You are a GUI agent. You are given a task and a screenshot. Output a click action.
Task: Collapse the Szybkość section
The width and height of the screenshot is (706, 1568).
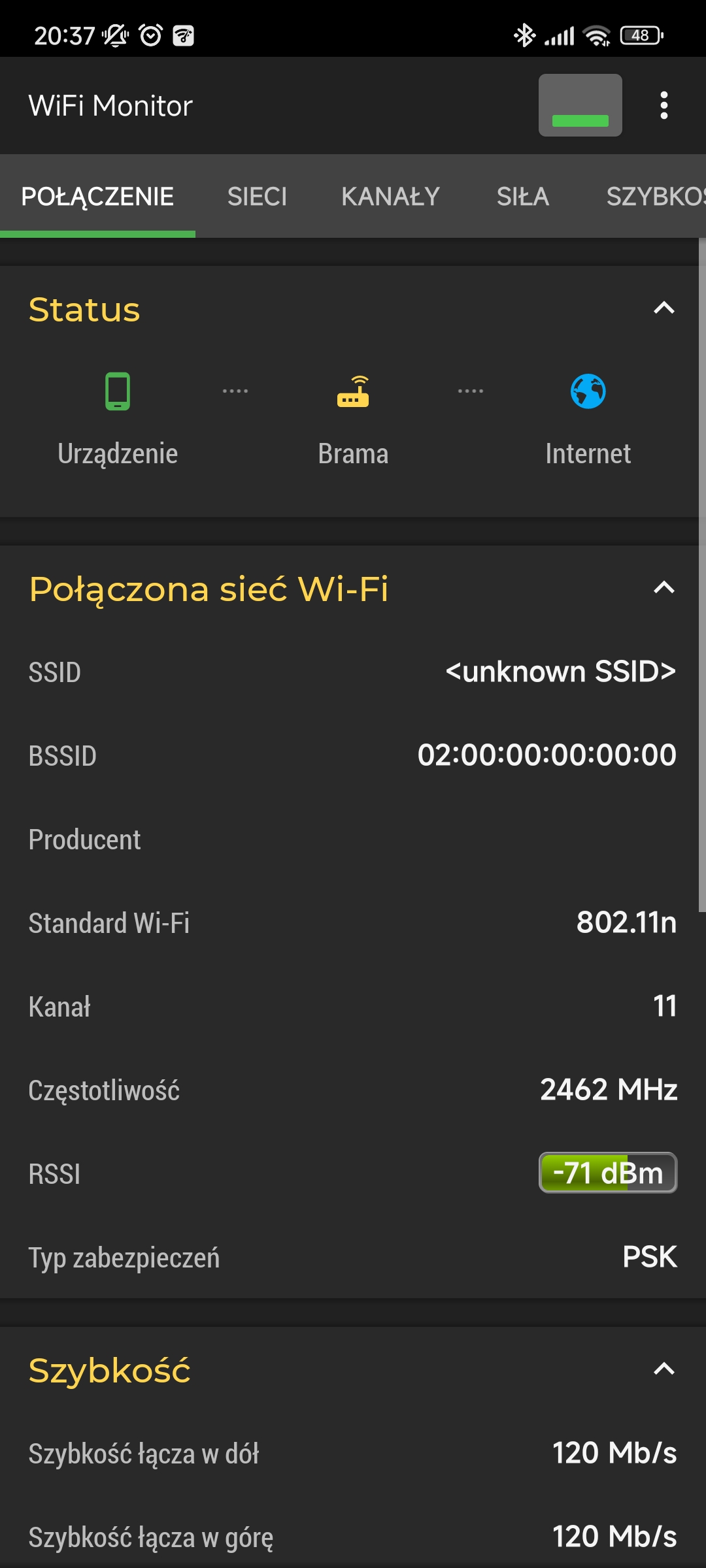point(664,1369)
